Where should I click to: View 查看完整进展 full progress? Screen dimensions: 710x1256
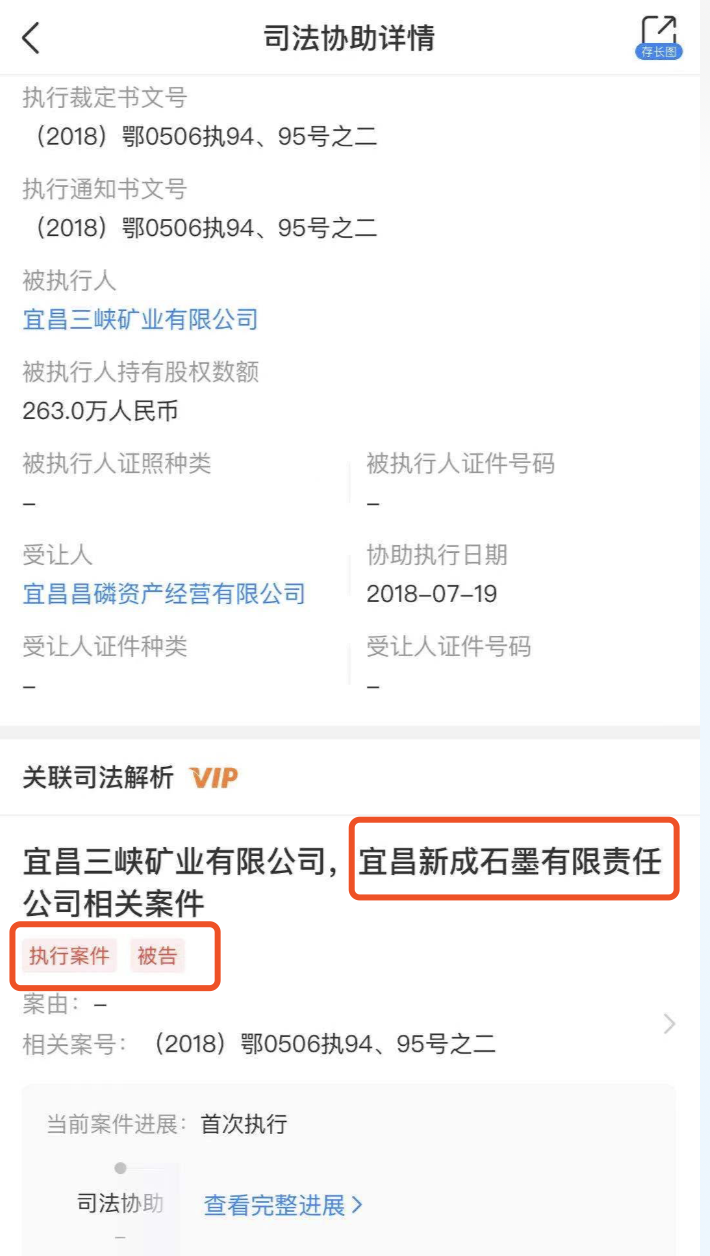tap(283, 1205)
